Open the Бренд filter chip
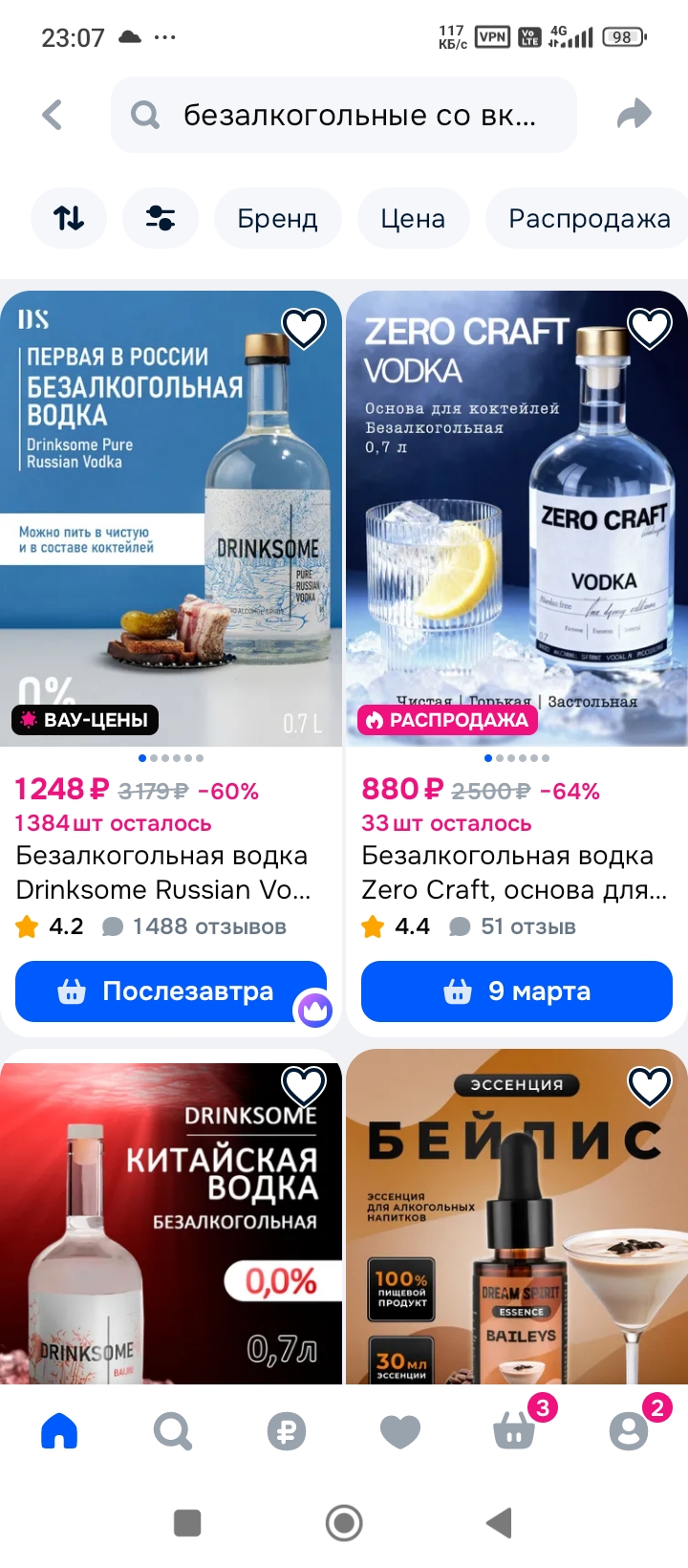 click(277, 218)
